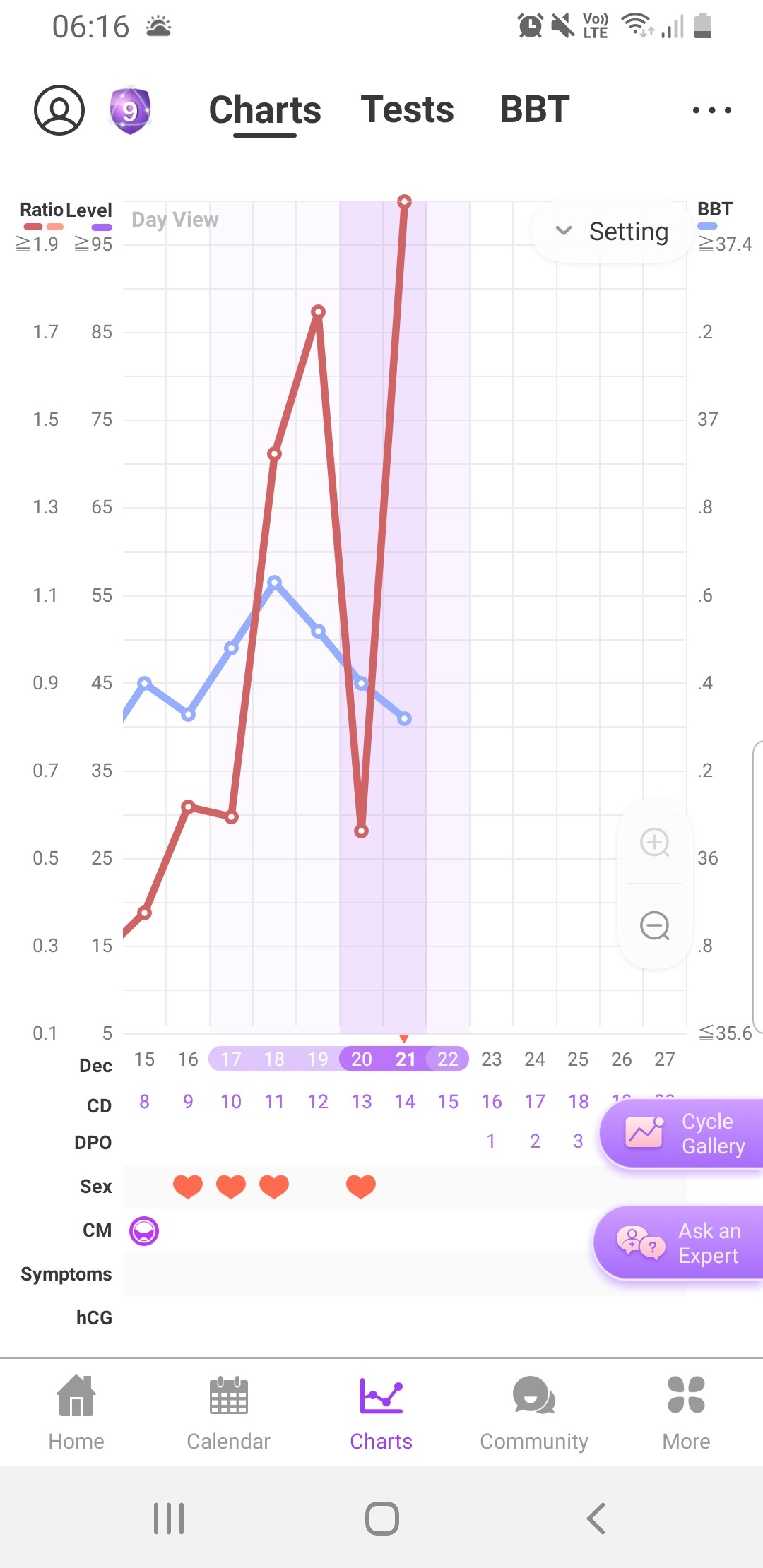
Task: Zoom out of the chart
Action: click(x=654, y=925)
